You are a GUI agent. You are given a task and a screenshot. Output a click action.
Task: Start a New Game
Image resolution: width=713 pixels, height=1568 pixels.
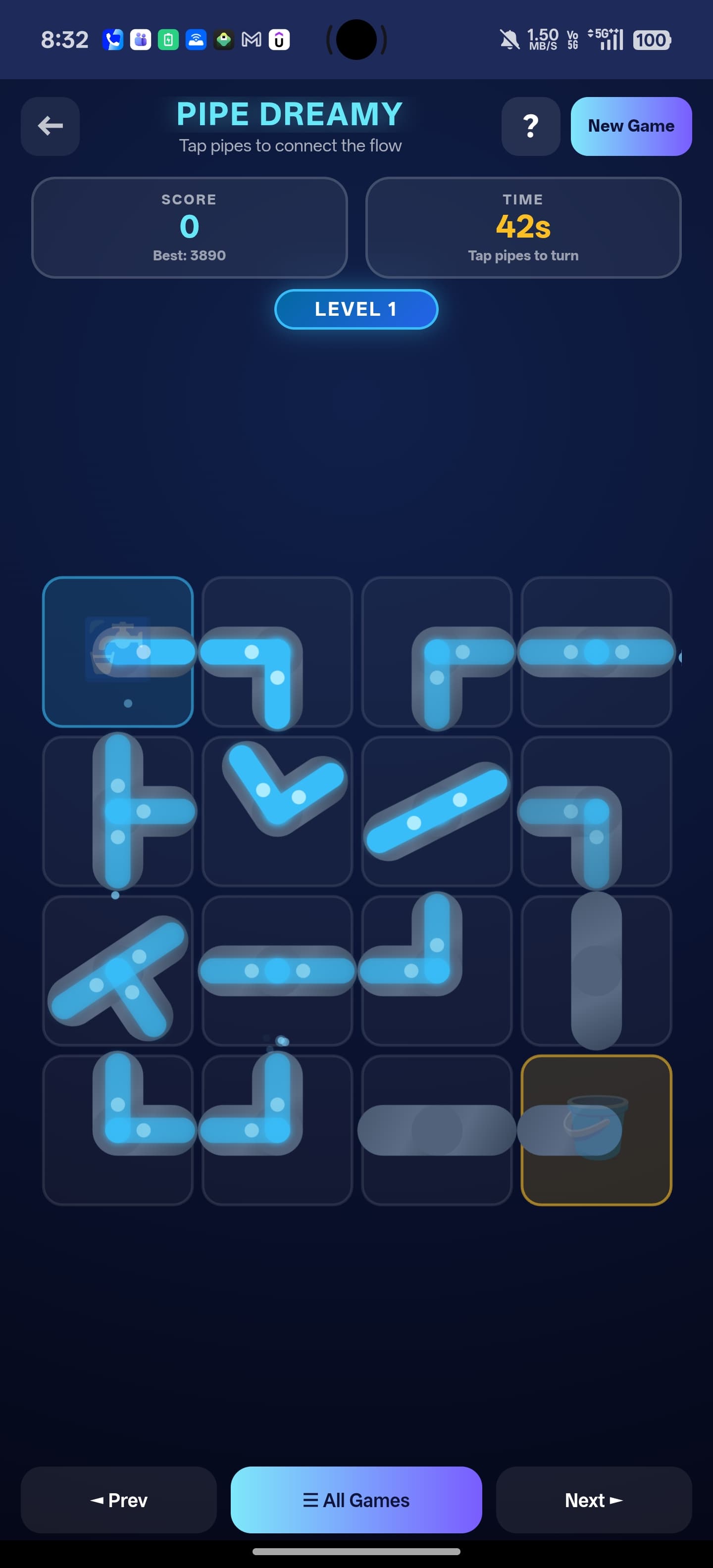click(631, 126)
